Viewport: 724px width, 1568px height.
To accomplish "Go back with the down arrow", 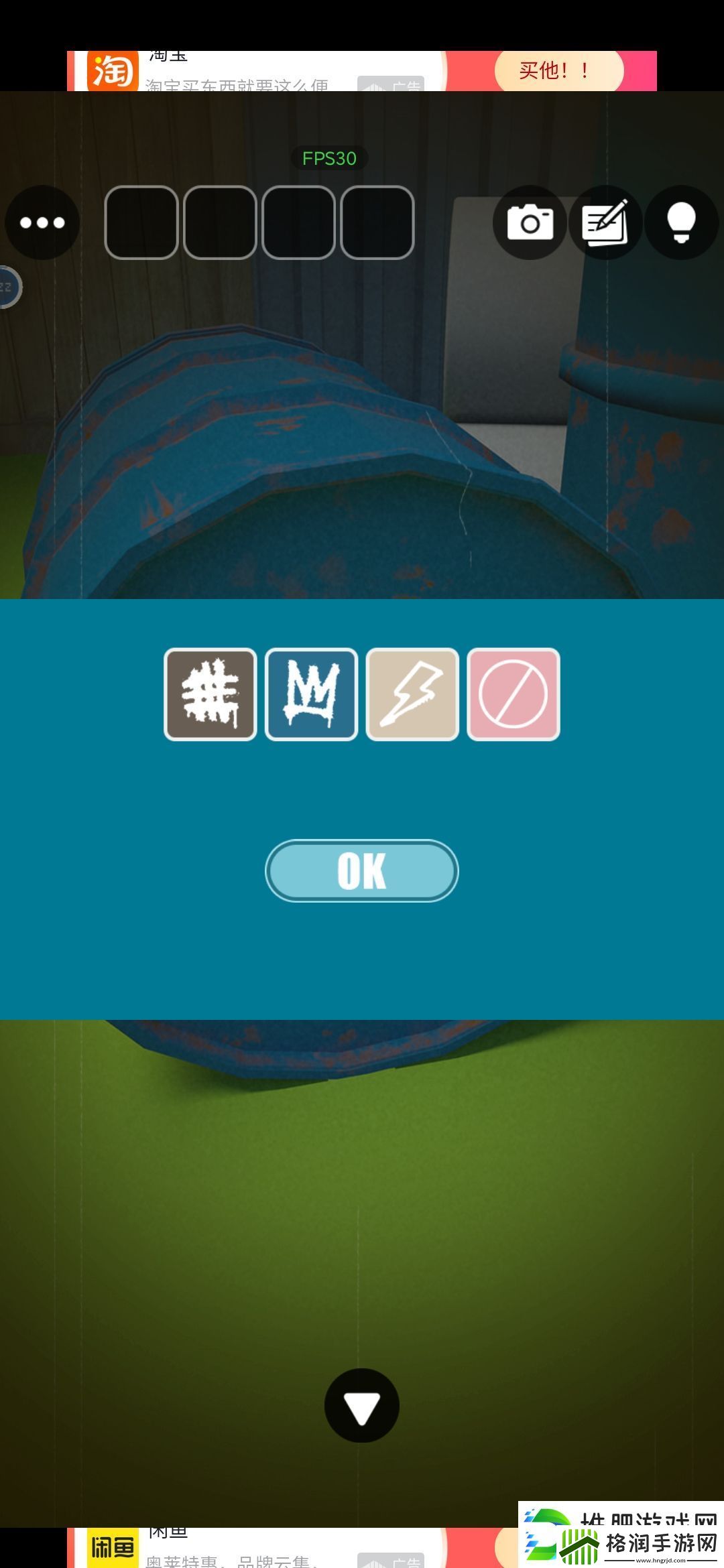I will (362, 1405).
